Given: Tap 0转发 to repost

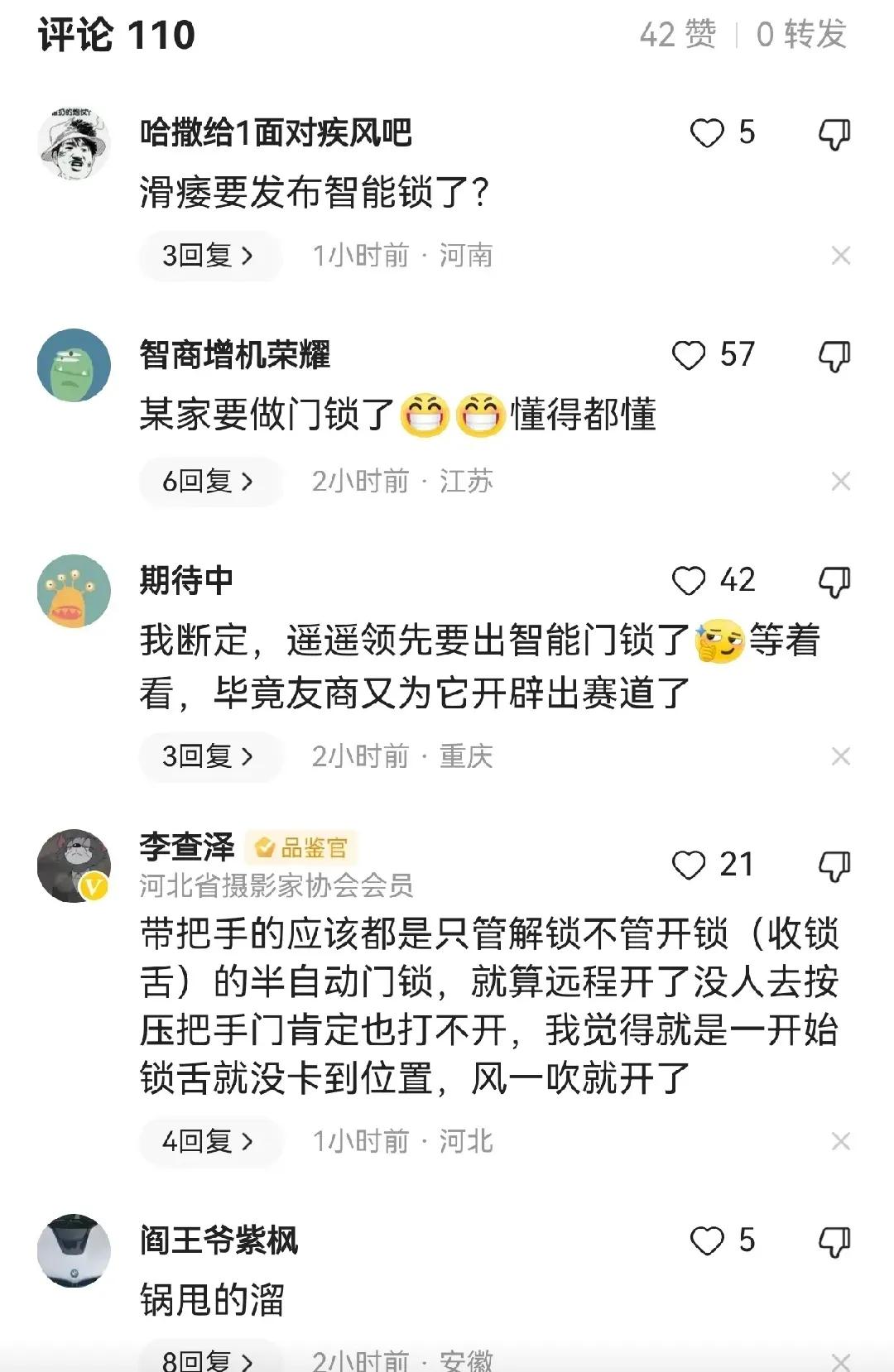Looking at the screenshot, I should [800, 33].
